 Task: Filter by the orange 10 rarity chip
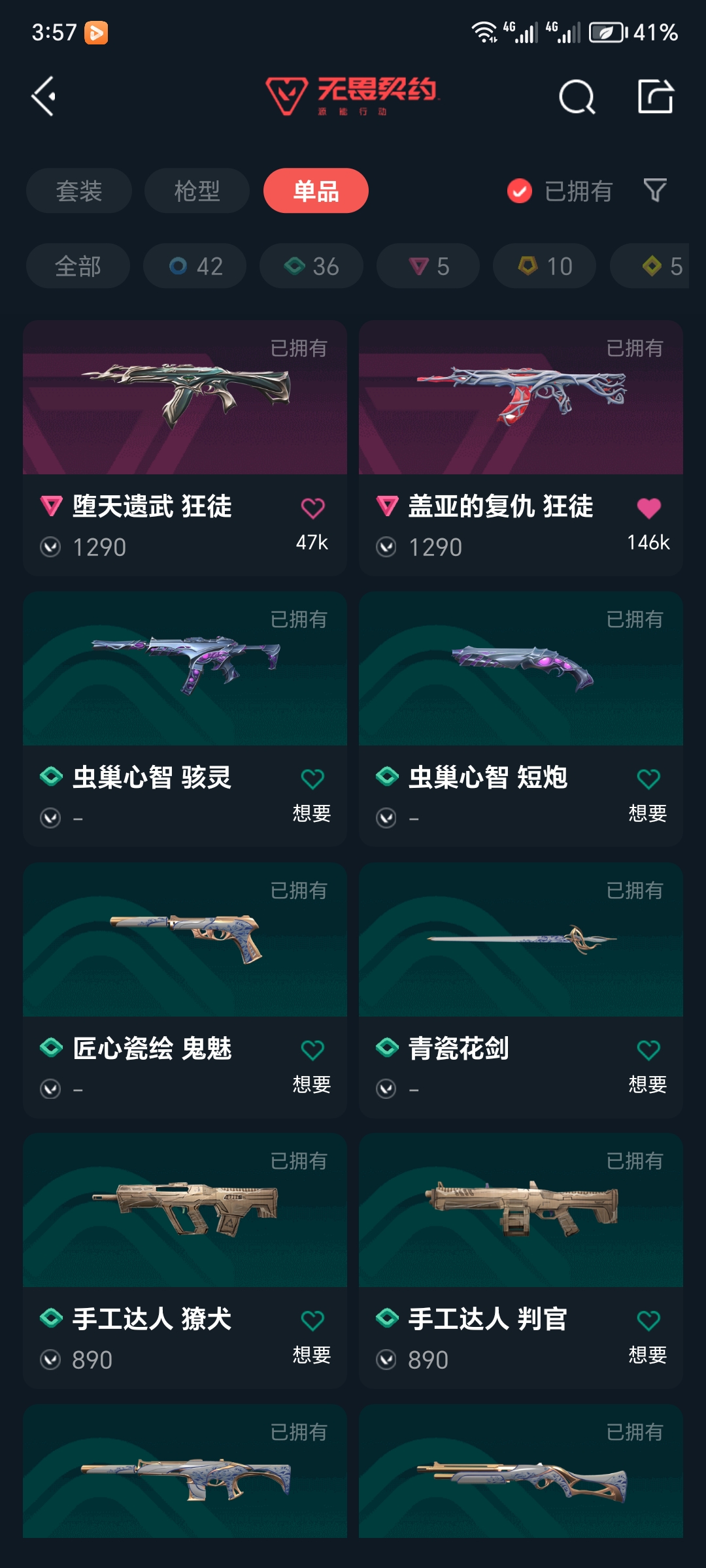pyautogui.click(x=545, y=266)
